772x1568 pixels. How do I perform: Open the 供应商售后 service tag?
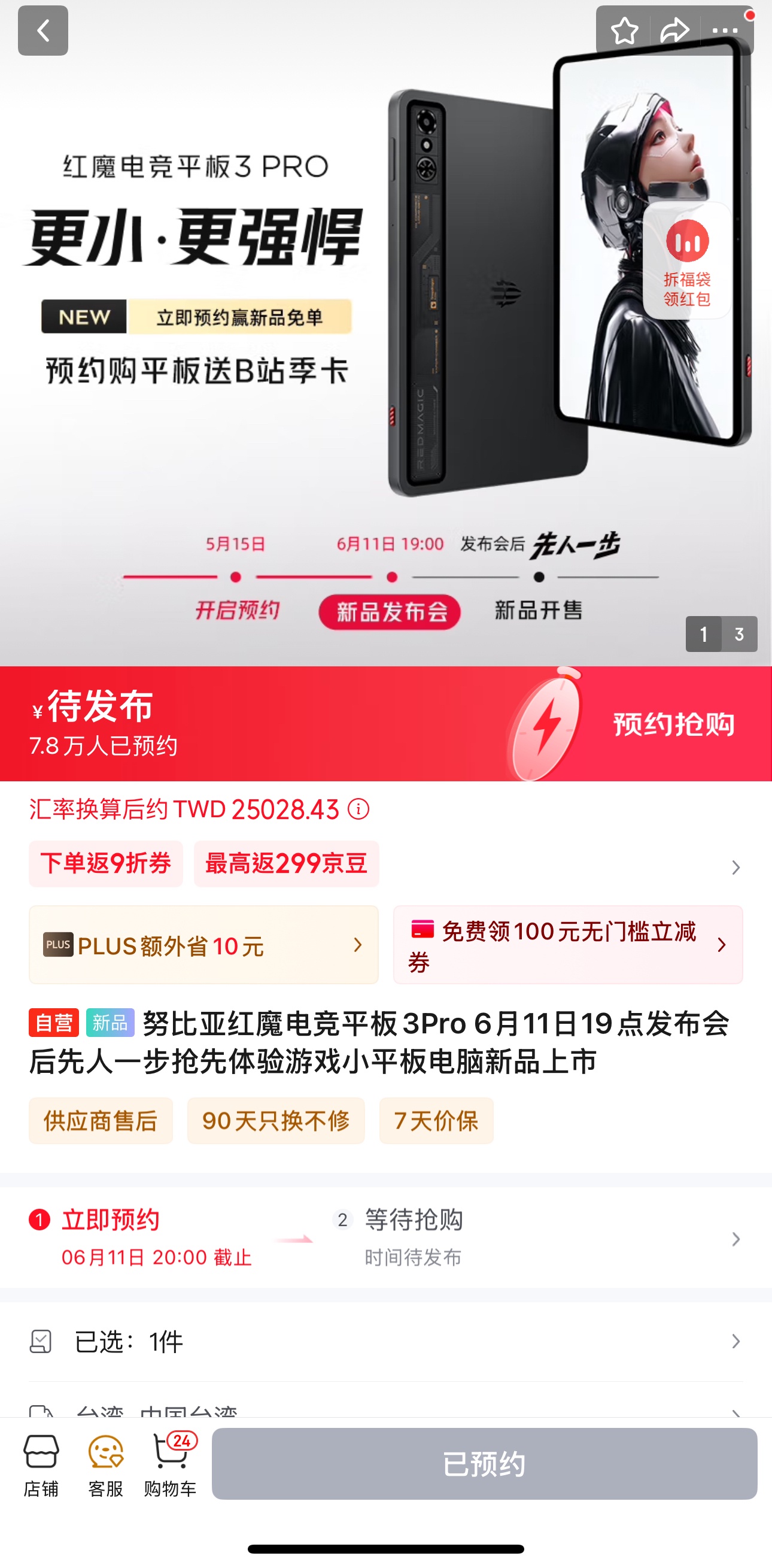coord(101,1121)
